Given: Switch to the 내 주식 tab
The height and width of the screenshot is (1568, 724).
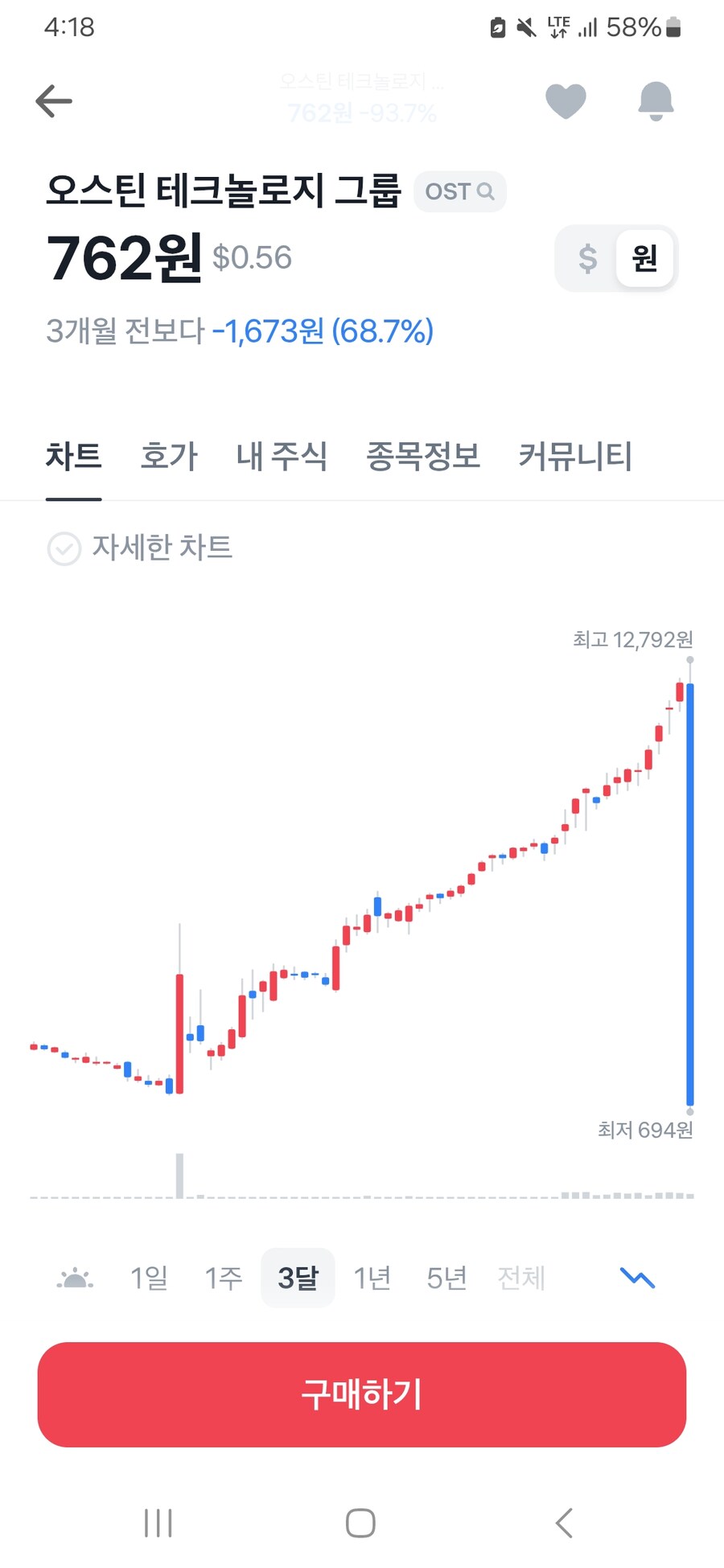Looking at the screenshot, I should pyautogui.click(x=282, y=456).
